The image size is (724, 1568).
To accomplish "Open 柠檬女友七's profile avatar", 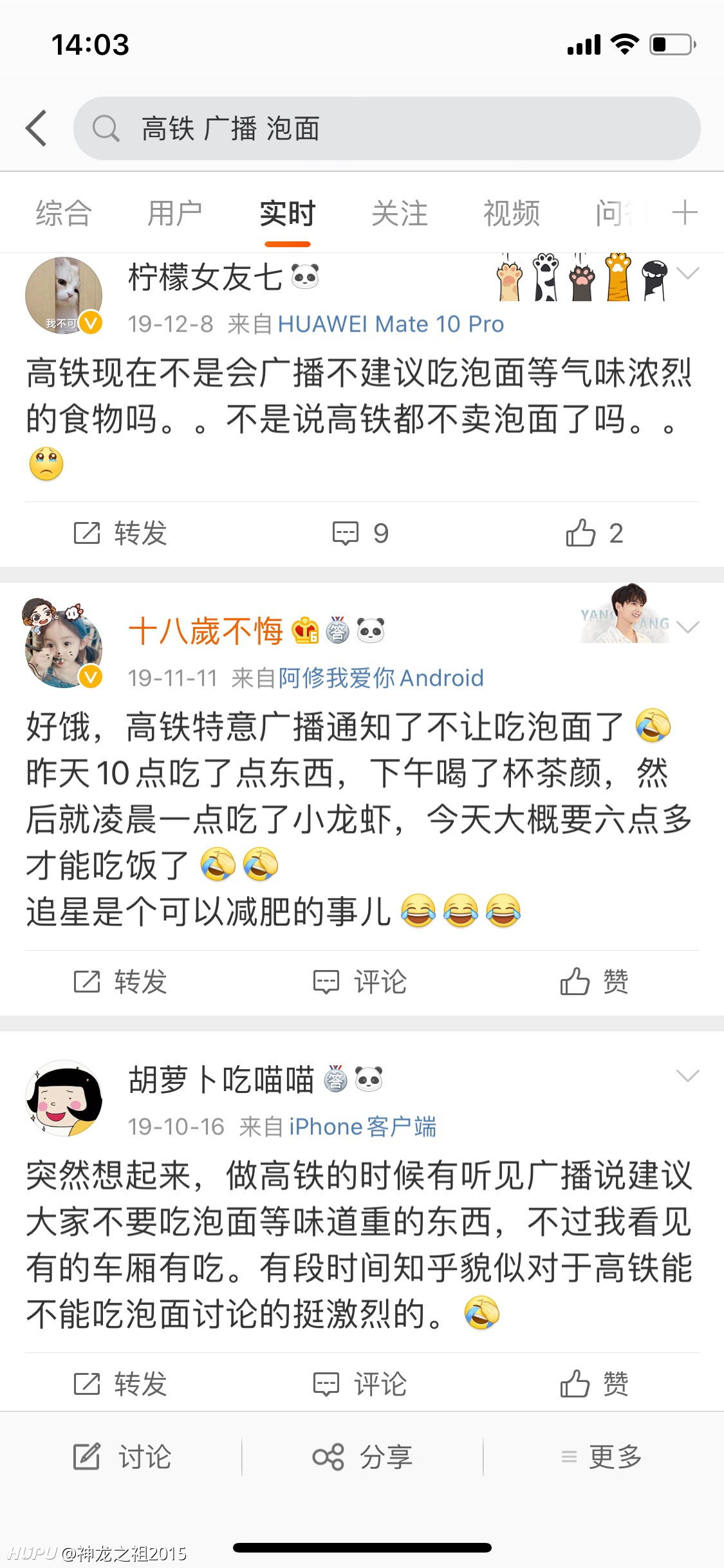I will tap(64, 295).
